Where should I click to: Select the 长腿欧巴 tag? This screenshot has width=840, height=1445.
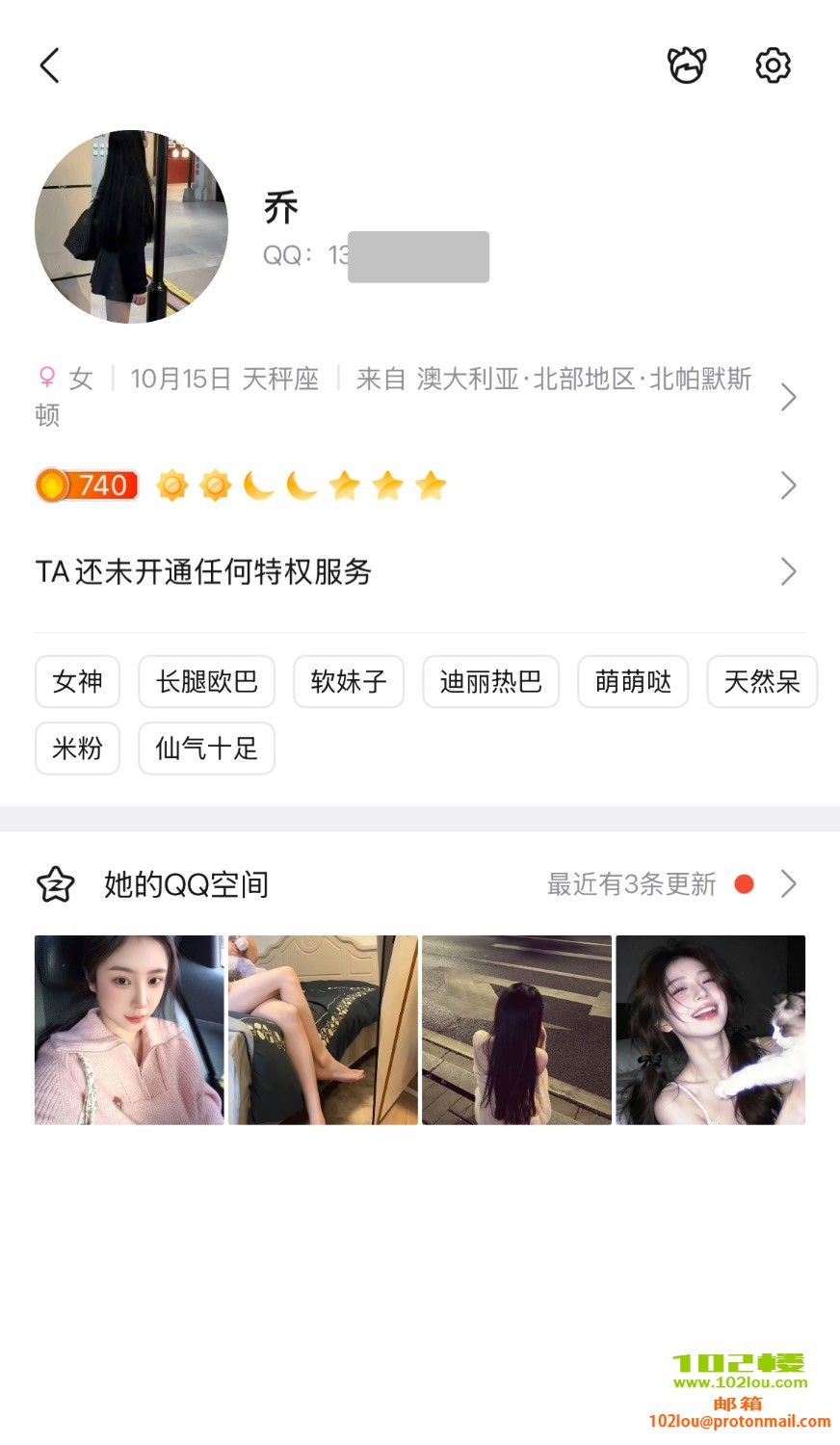[206, 682]
